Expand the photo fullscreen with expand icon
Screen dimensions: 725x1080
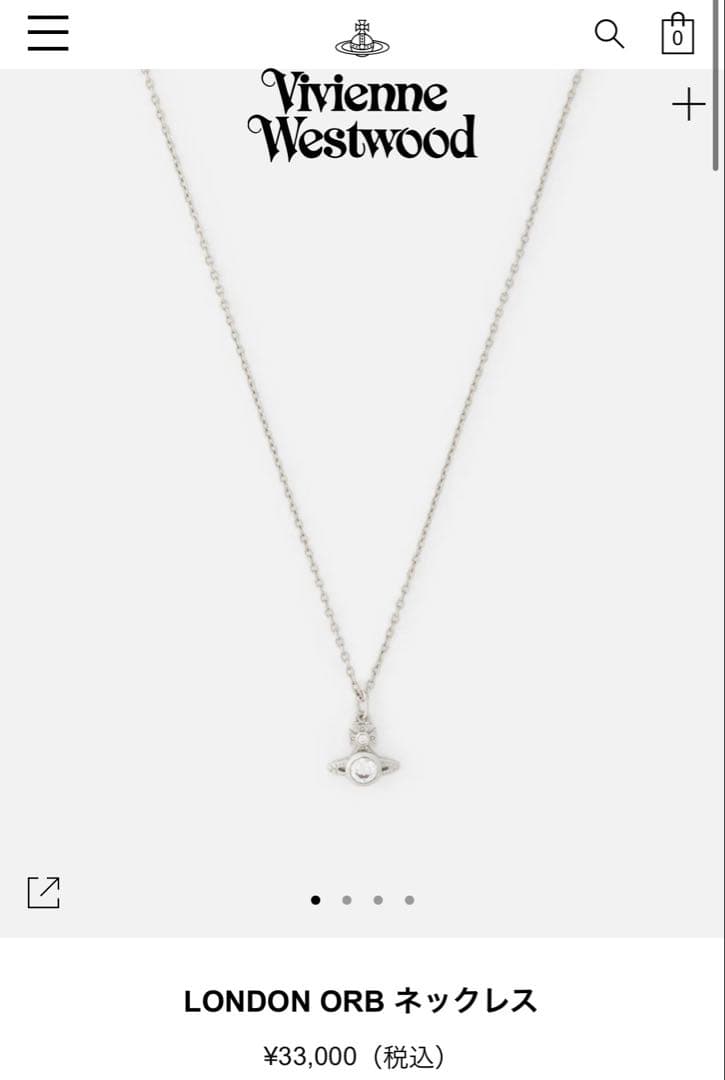[45, 892]
